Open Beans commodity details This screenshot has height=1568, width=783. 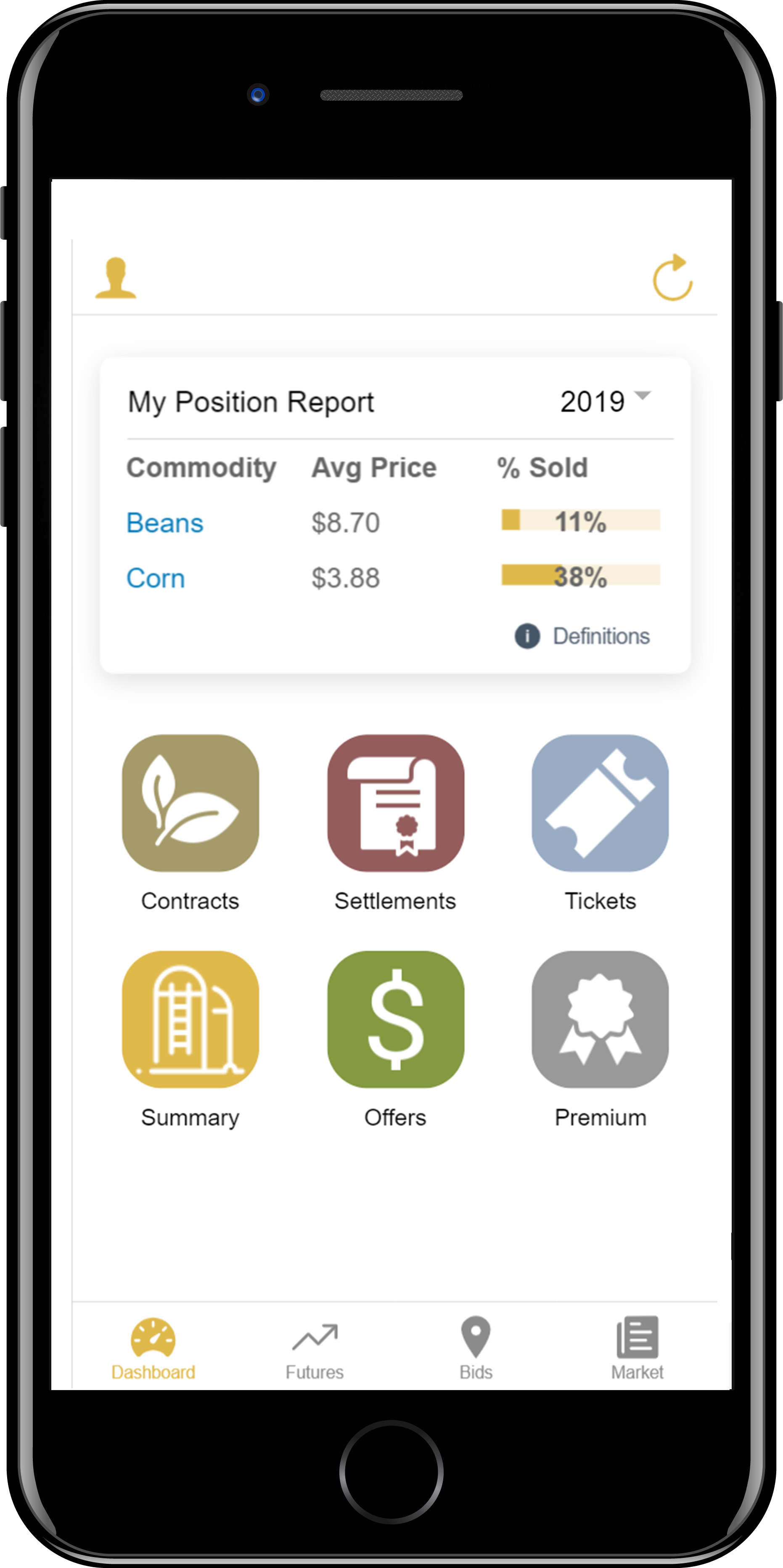tap(165, 523)
